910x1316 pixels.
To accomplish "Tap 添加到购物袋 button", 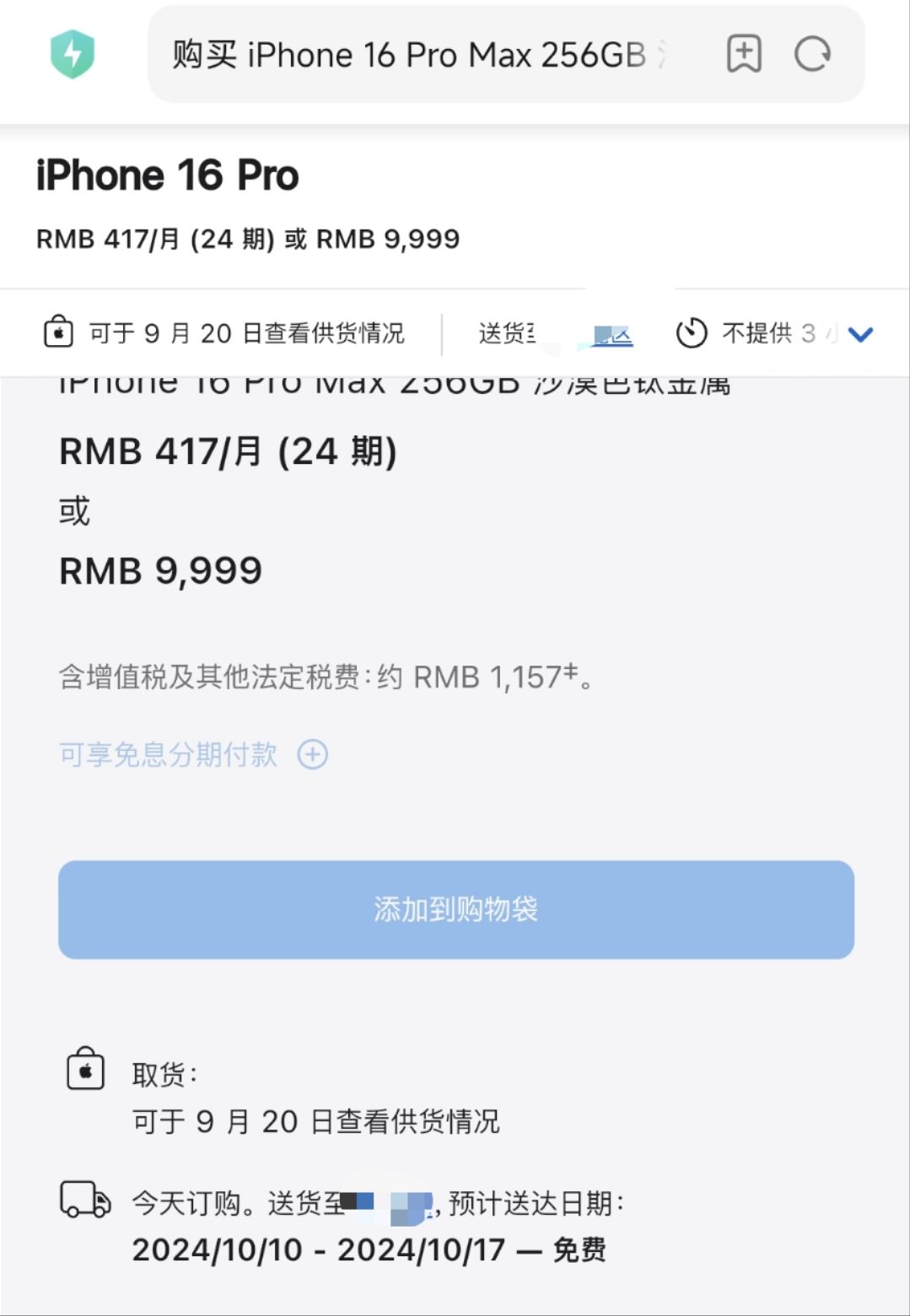I will point(455,909).
